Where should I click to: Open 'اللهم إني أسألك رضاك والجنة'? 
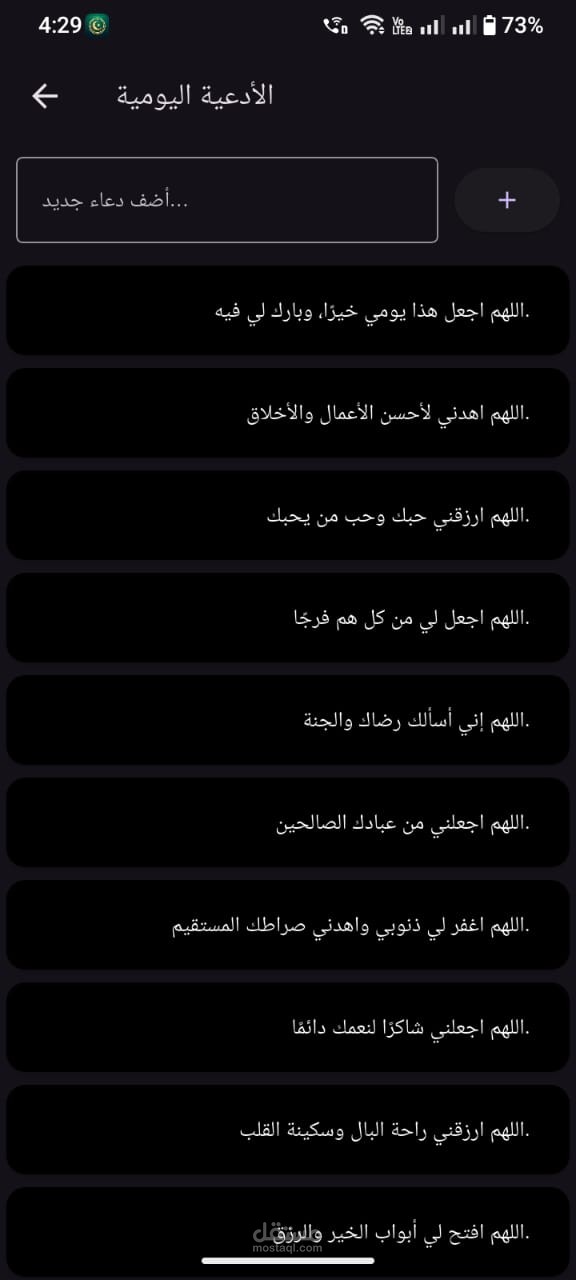pyautogui.click(x=288, y=720)
